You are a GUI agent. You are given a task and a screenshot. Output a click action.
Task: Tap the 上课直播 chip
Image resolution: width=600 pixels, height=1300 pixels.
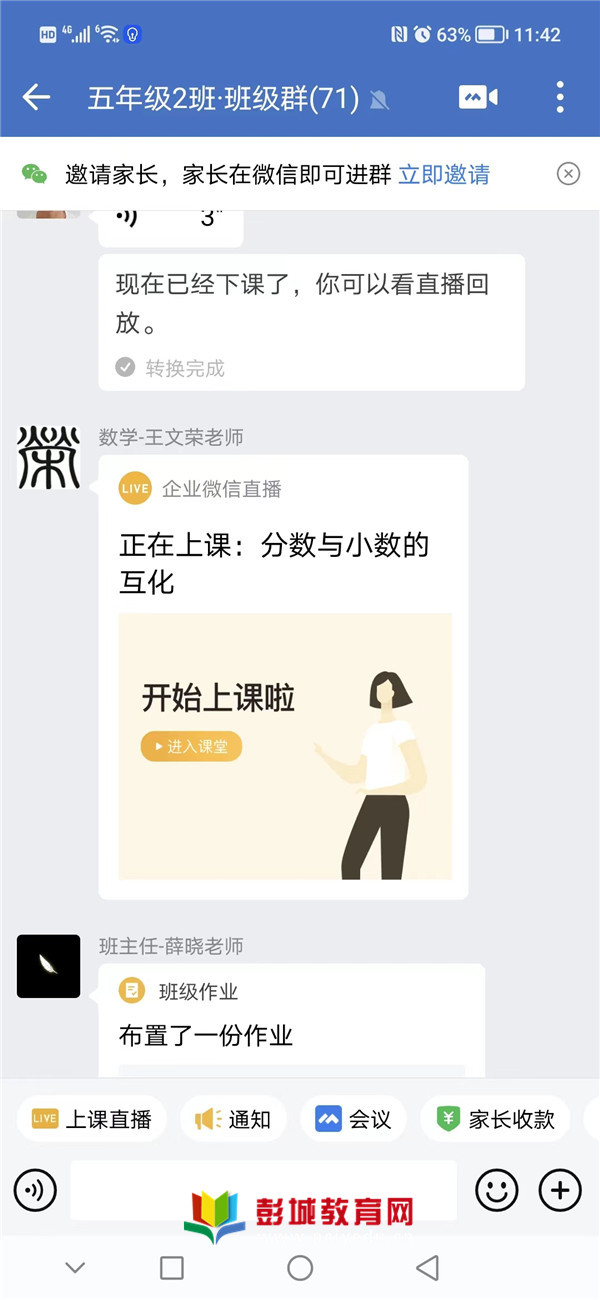click(91, 1119)
